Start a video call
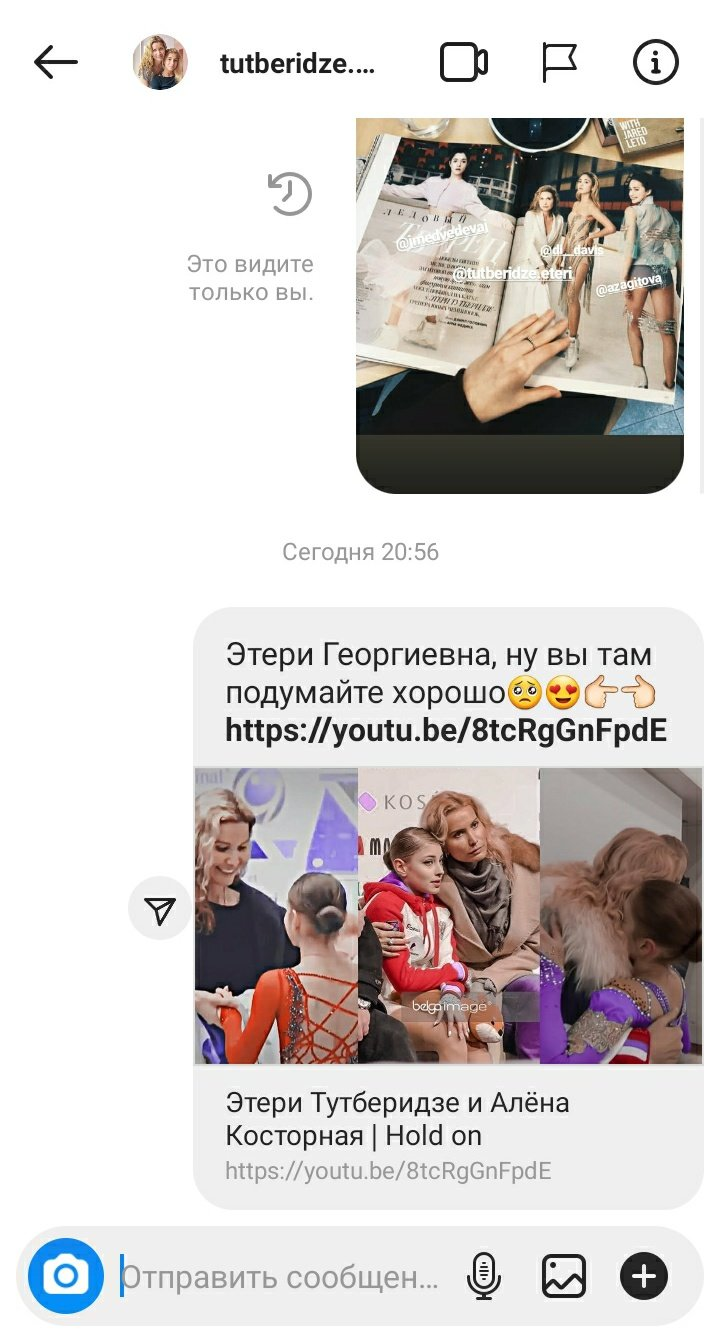720x1339 pixels. [463, 63]
